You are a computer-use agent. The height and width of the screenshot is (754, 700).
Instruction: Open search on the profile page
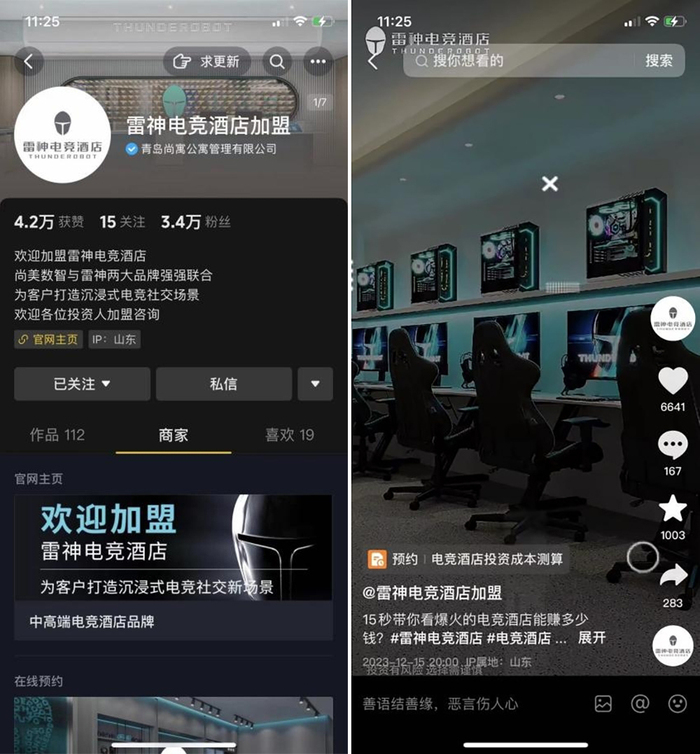coord(277,62)
